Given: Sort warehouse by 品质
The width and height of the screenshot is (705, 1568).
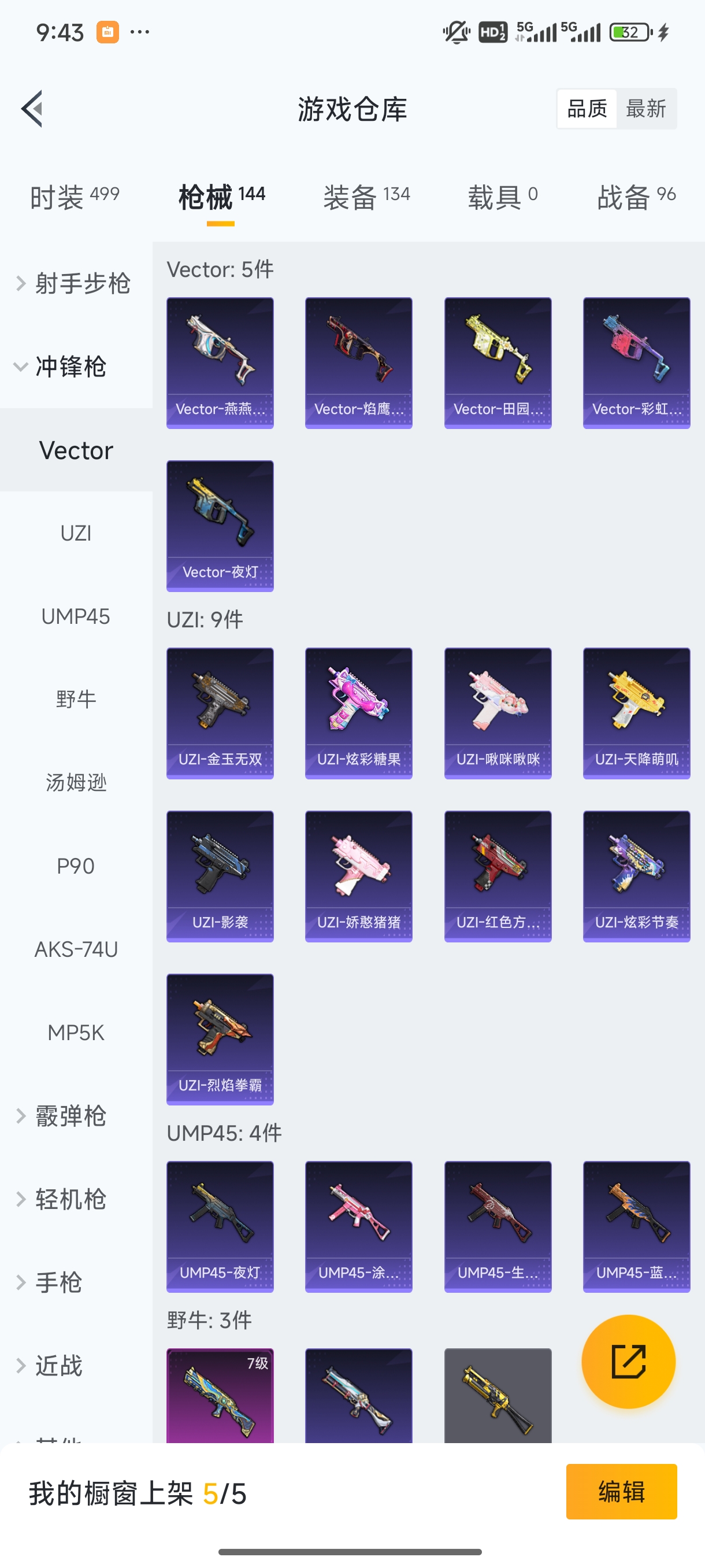Looking at the screenshot, I should pyautogui.click(x=587, y=109).
